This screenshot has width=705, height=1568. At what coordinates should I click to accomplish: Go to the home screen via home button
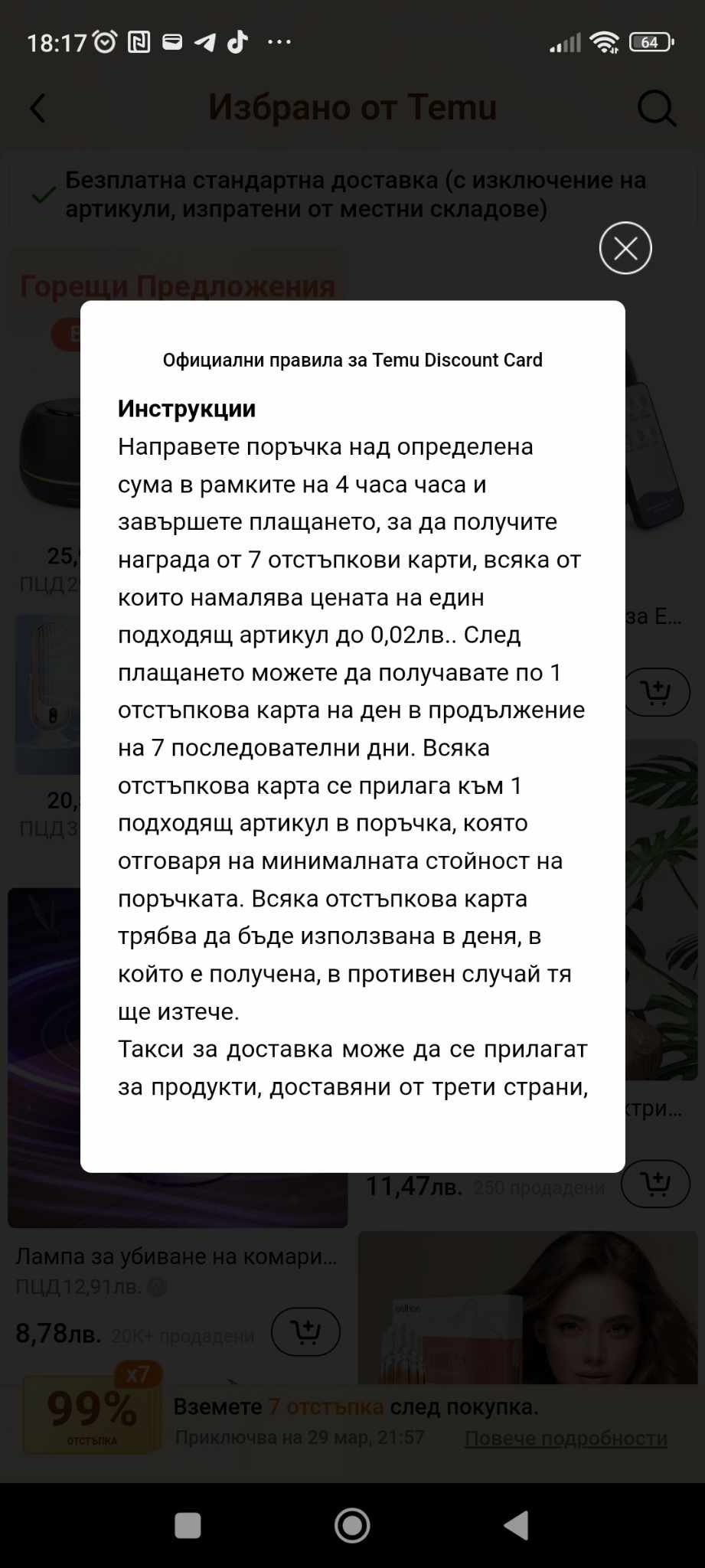point(352,1525)
